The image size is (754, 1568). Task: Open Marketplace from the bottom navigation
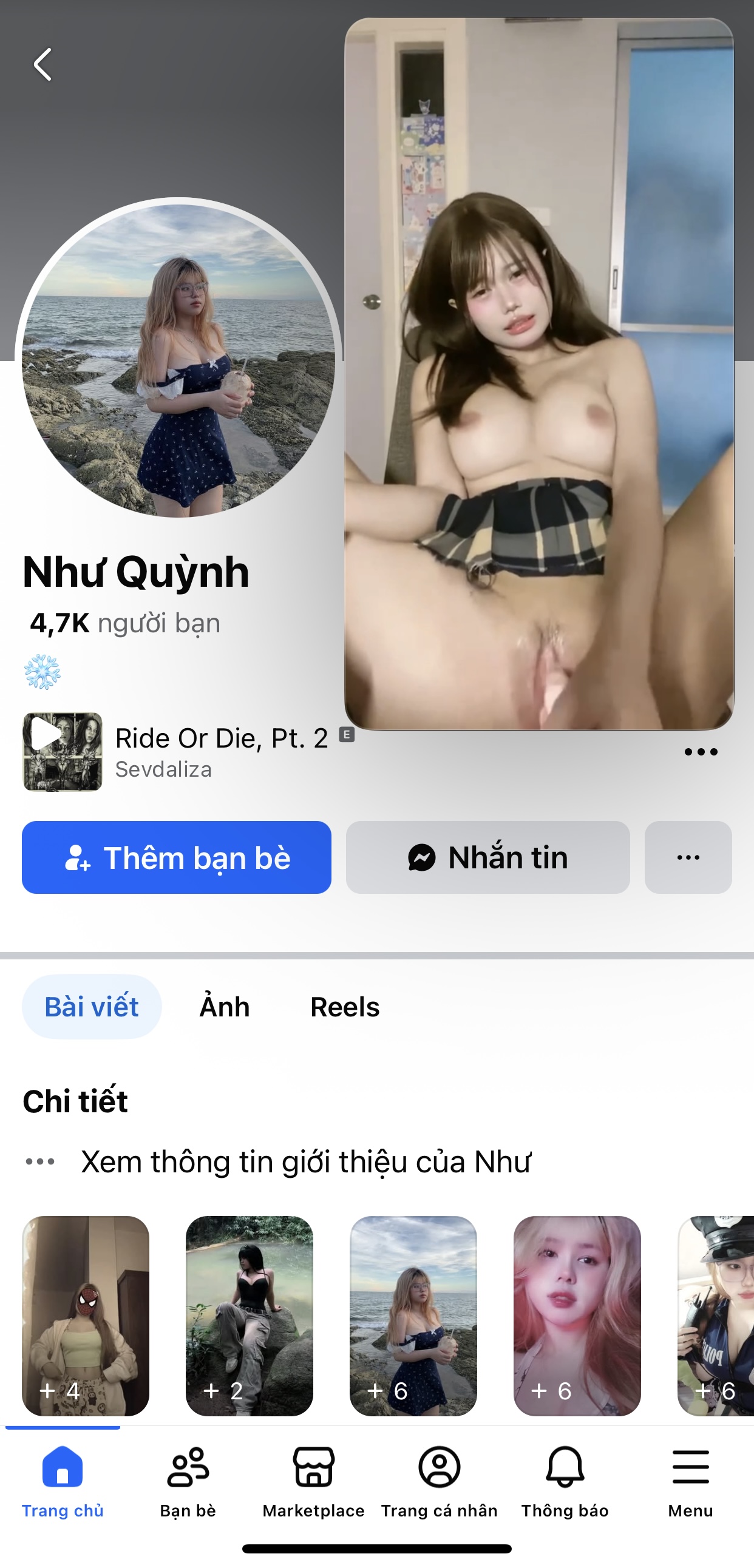click(x=314, y=1482)
